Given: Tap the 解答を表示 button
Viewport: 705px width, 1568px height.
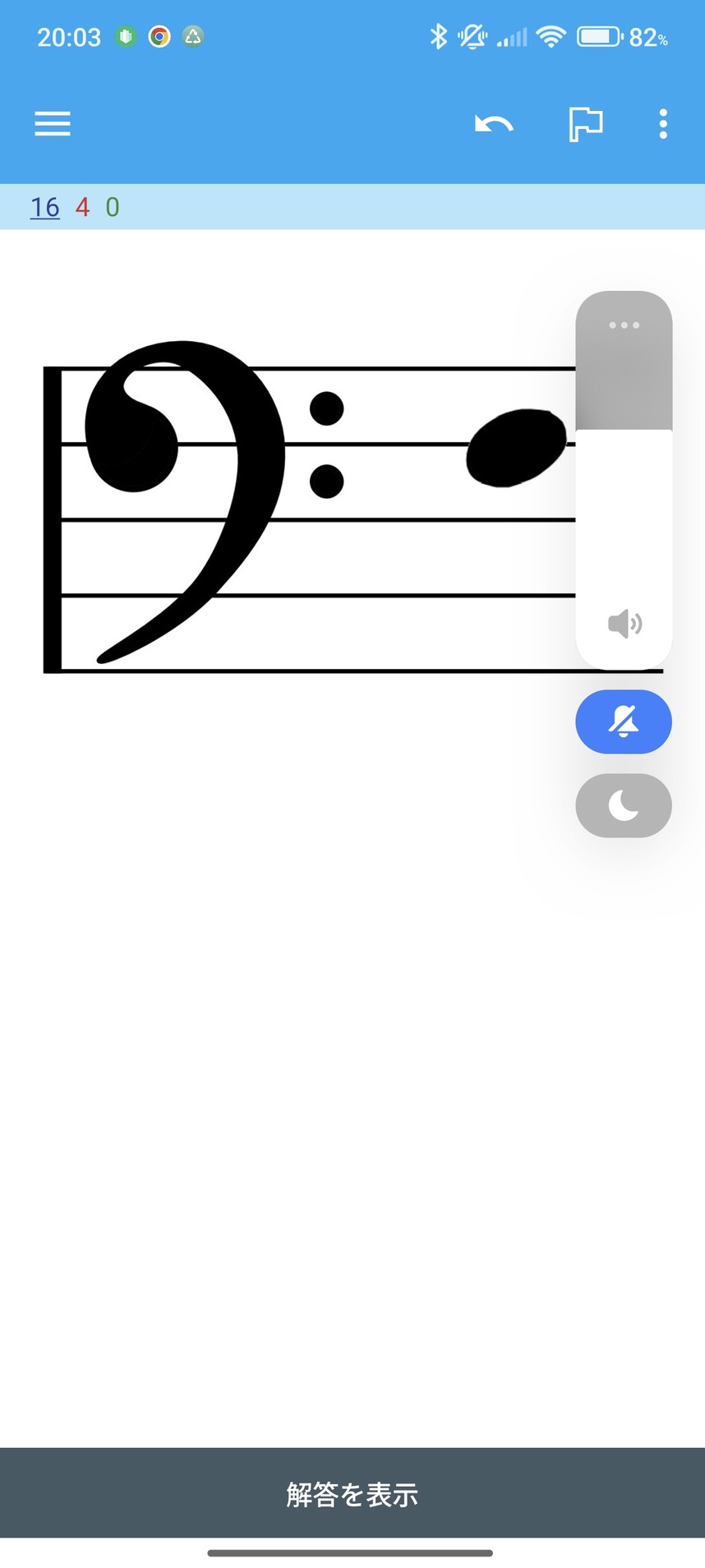Looking at the screenshot, I should (x=352, y=1493).
